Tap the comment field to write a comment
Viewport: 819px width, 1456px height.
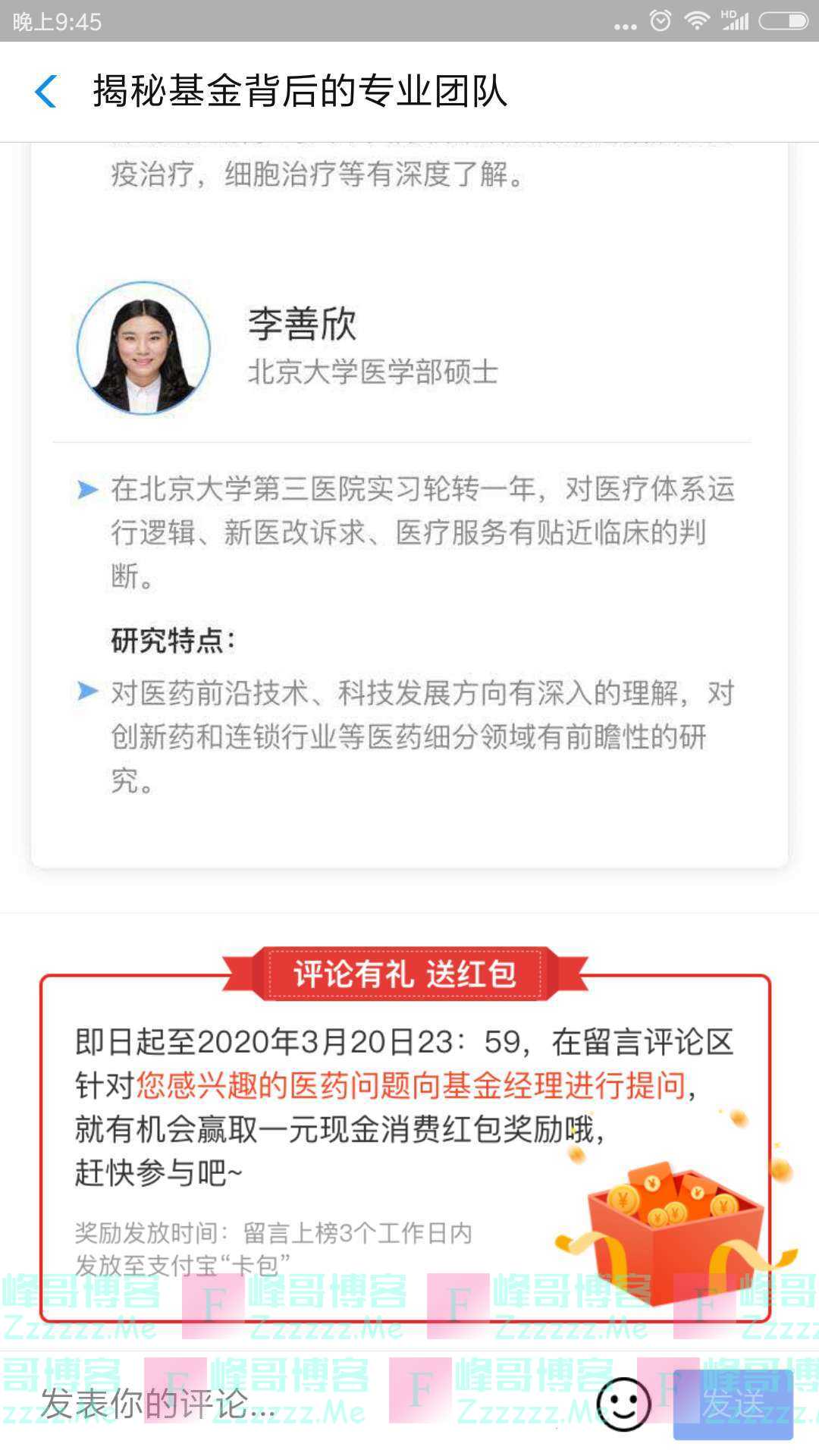coord(303,1404)
